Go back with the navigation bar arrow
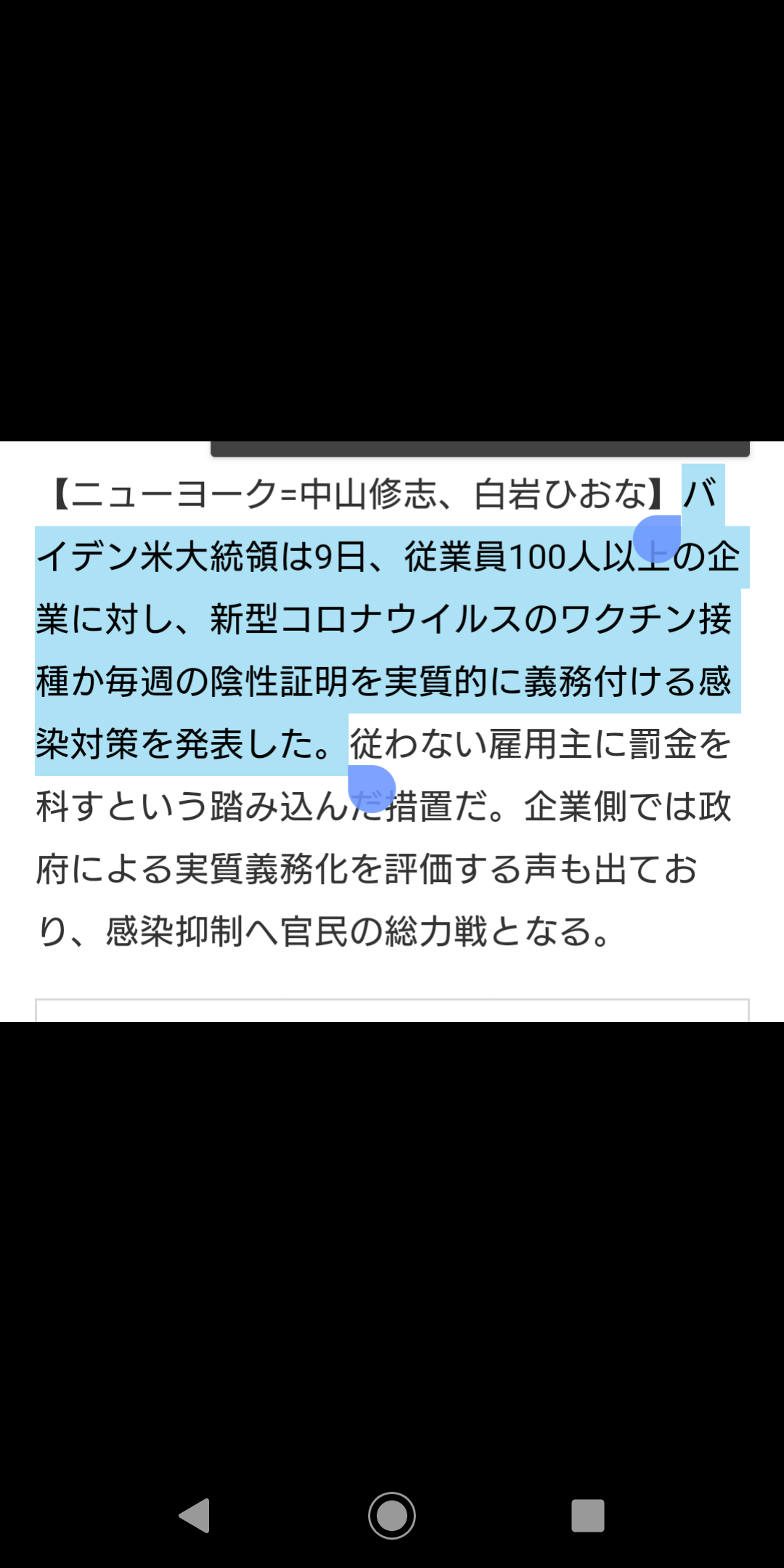784x1568 pixels. click(x=195, y=1516)
